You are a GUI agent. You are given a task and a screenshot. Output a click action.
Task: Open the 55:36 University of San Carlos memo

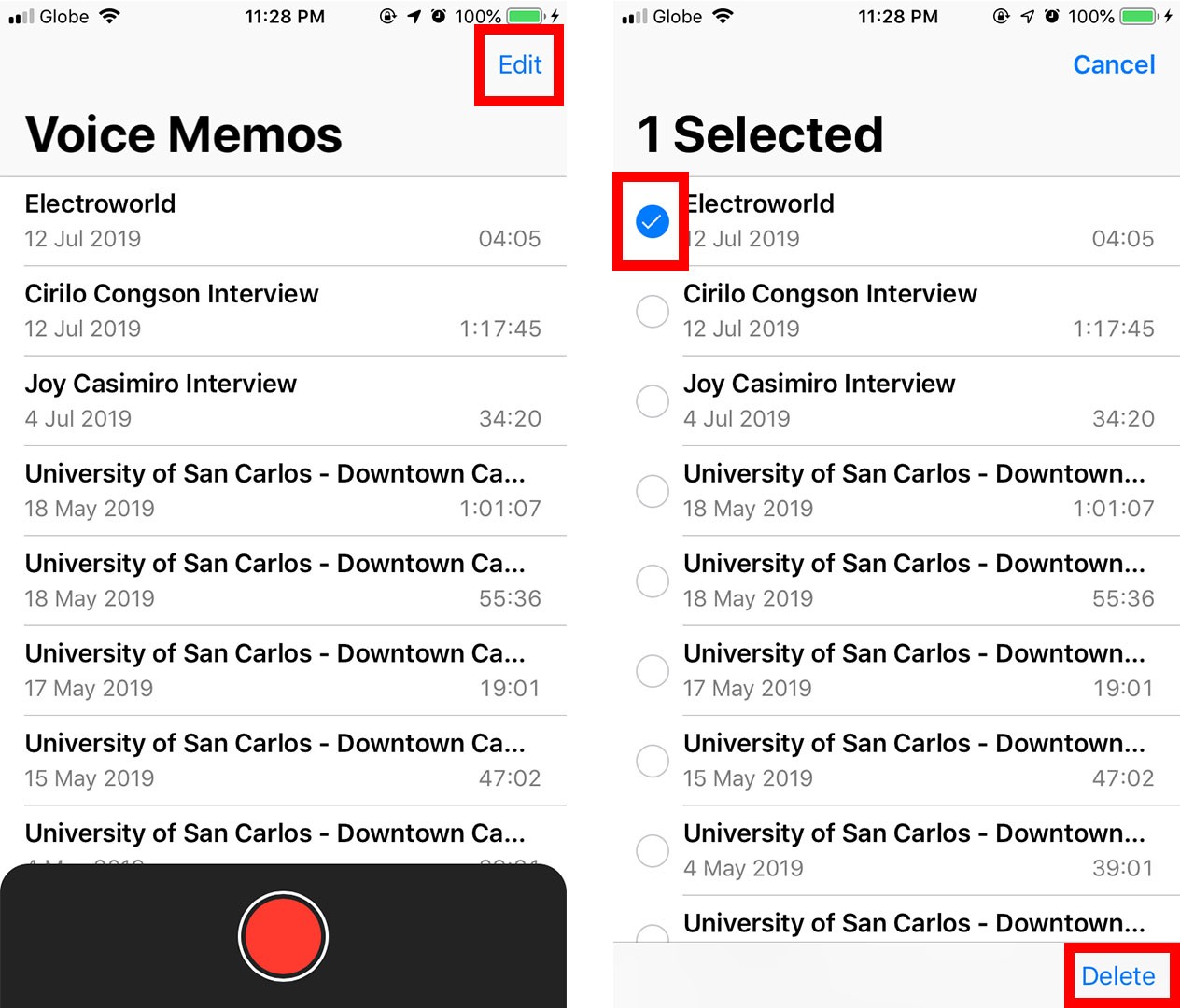(x=280, y=581)
